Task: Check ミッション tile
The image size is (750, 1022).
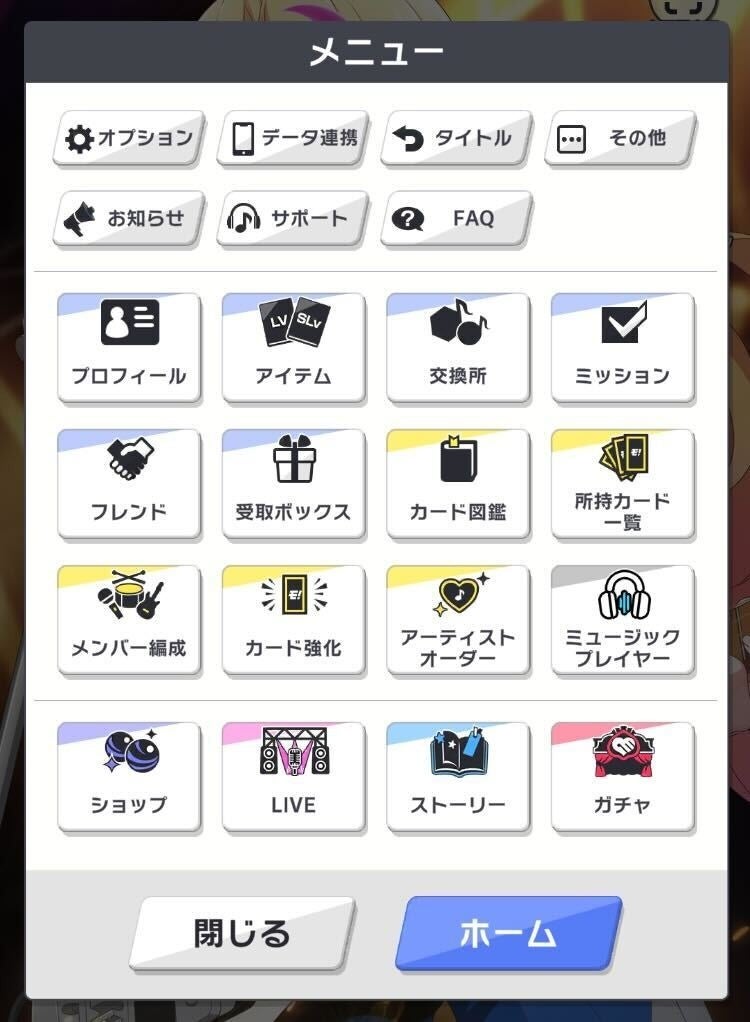Action: point(622,347)
